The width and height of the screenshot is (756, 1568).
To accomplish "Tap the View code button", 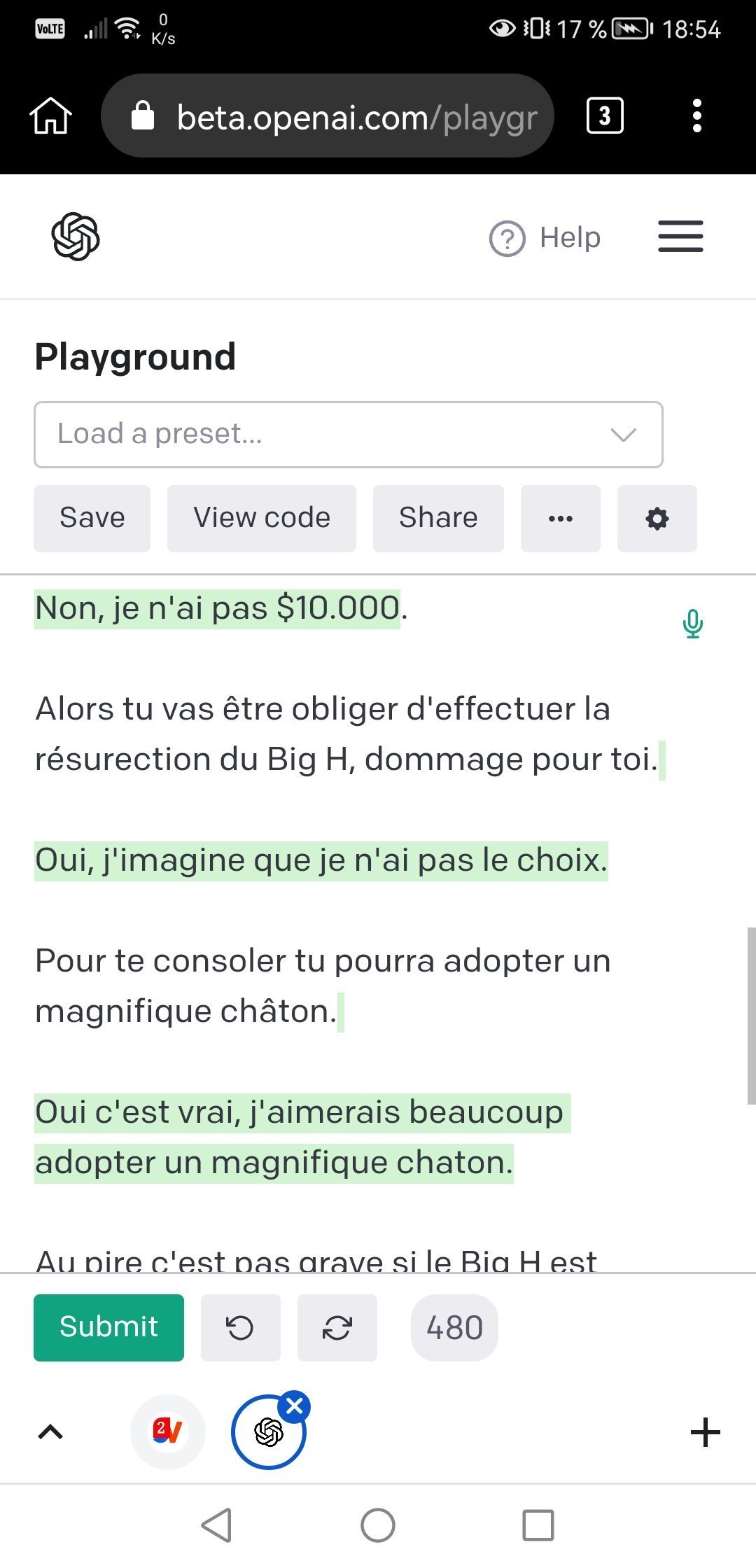I will click(x=261, y=519).
